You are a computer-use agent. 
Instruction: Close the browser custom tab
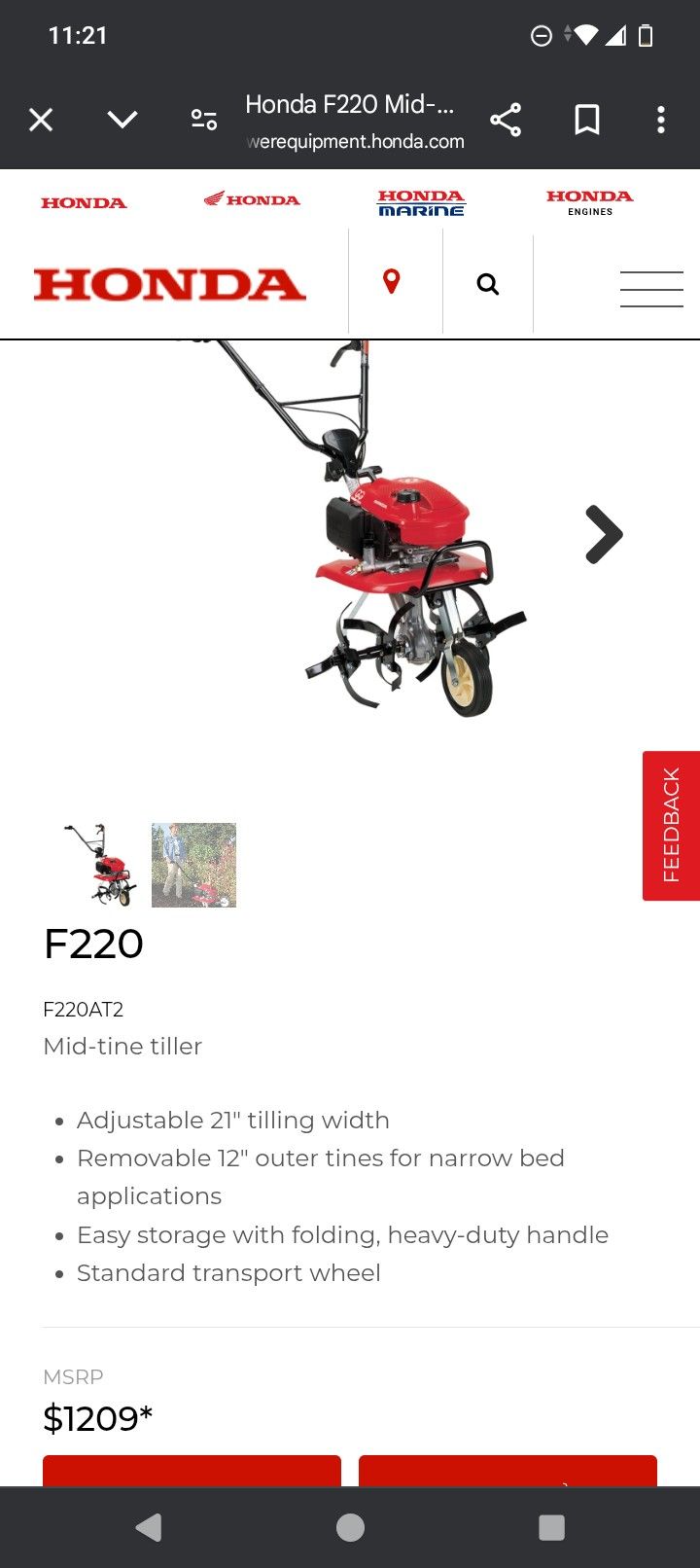(x=41, y=120)
